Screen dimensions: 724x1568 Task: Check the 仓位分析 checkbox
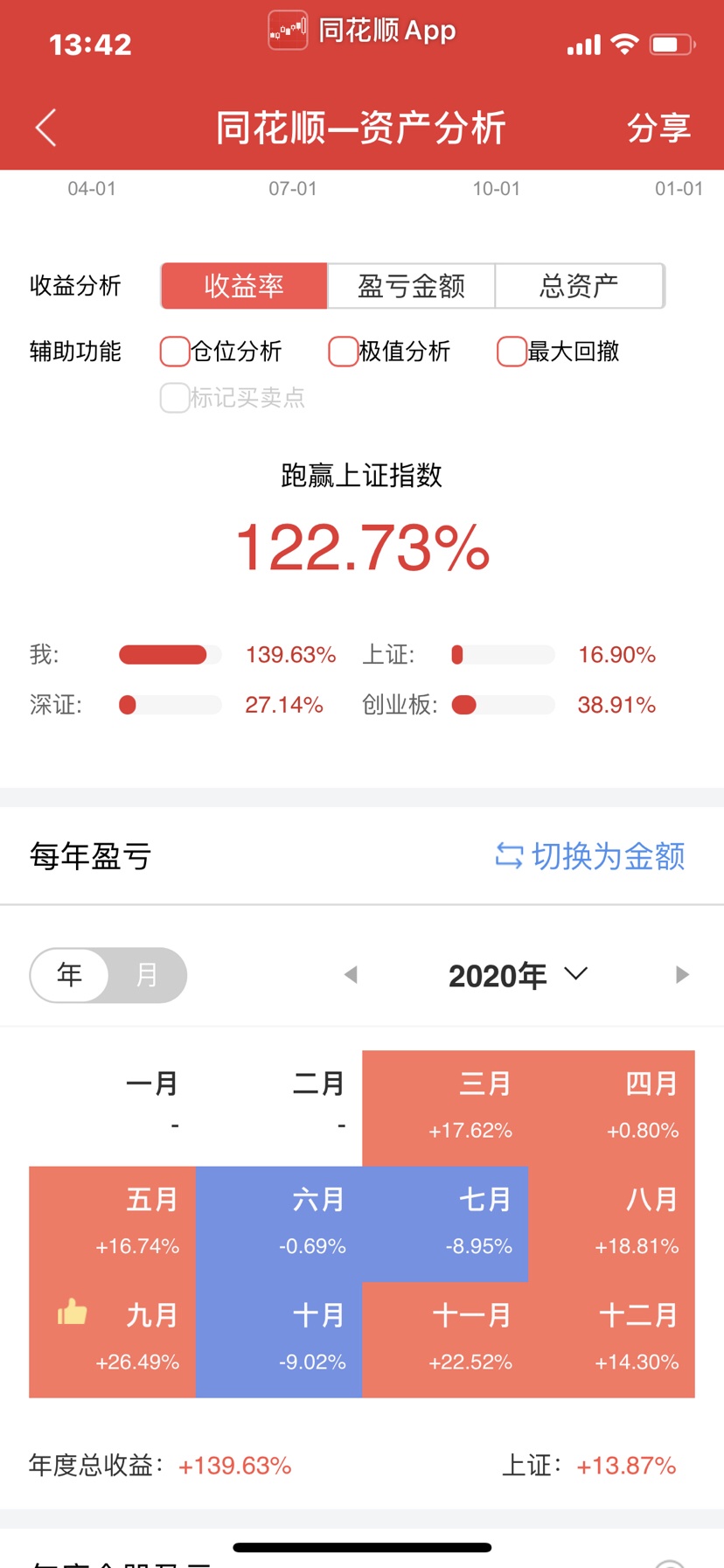[175, 352]
